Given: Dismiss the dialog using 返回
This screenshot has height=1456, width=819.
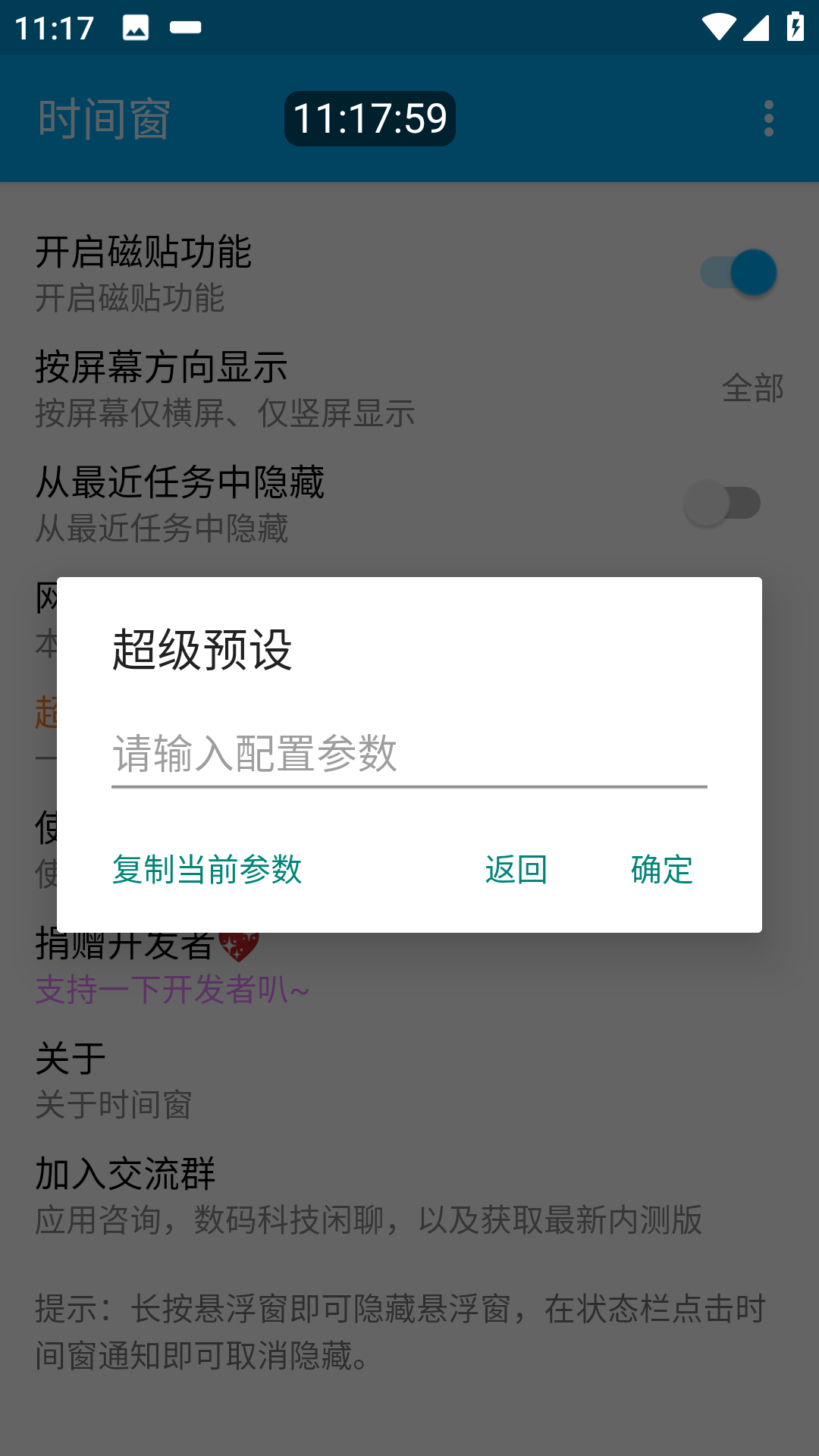Looking at the screenshot, I should pos(516,871).
